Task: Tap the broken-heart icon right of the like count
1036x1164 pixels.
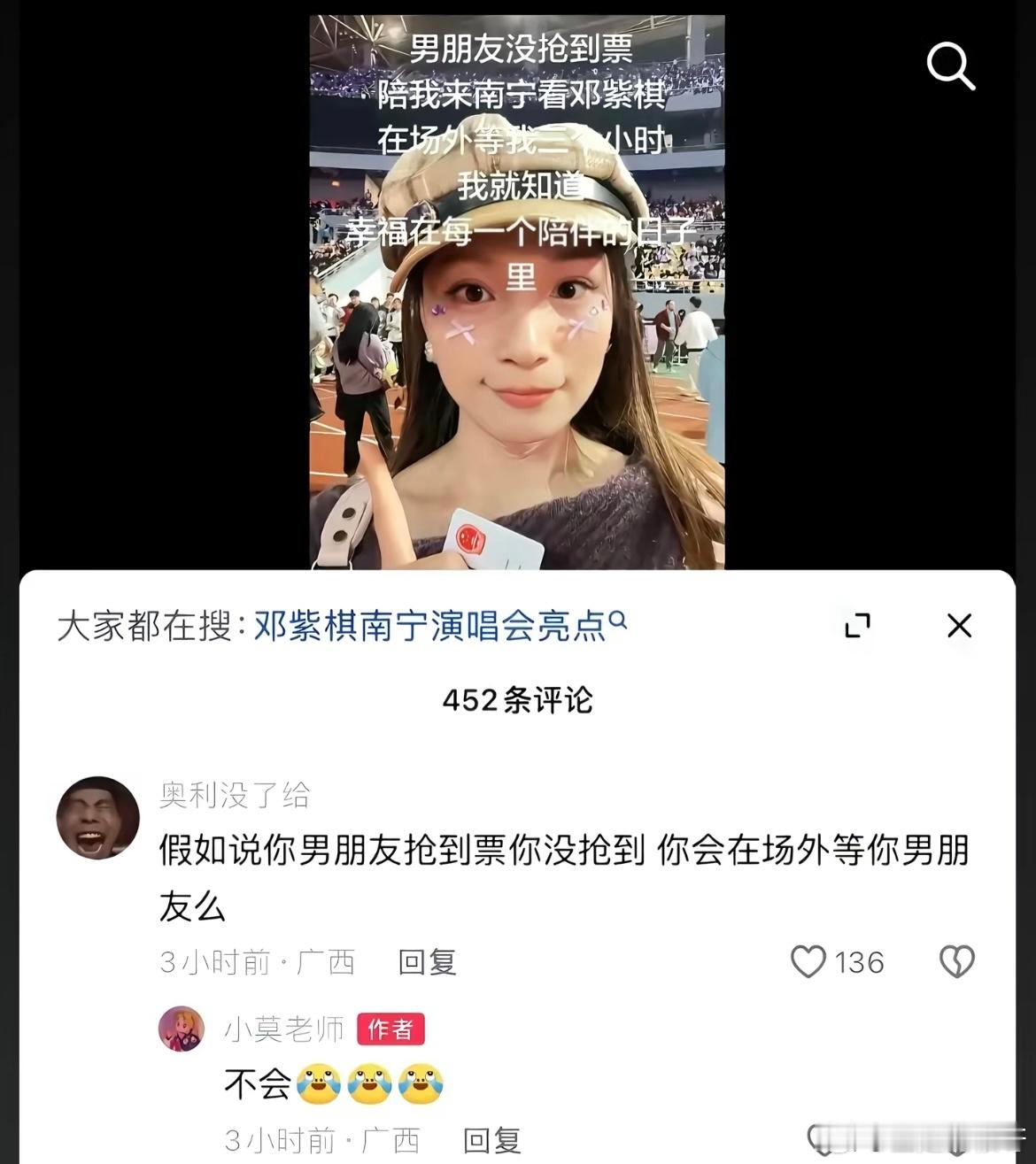Action: point(957,962)
